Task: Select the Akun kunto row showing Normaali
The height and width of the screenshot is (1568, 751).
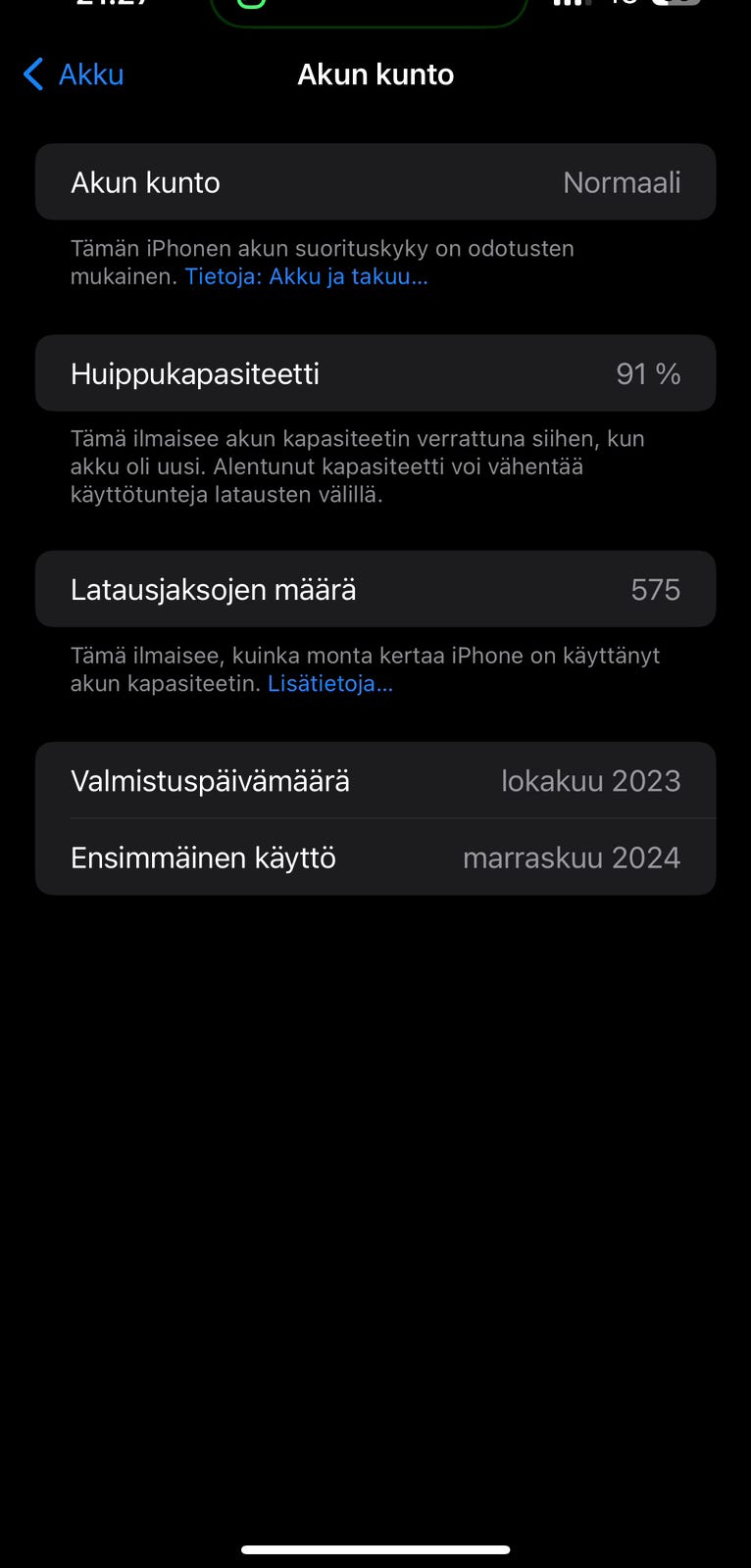Action: (375, 181)
